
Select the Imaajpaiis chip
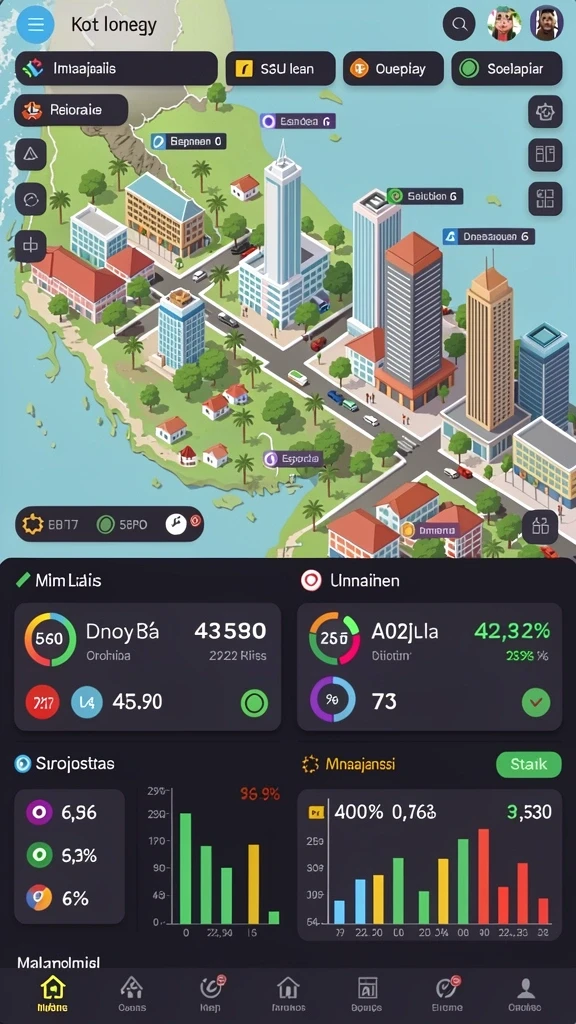[116, 69]
